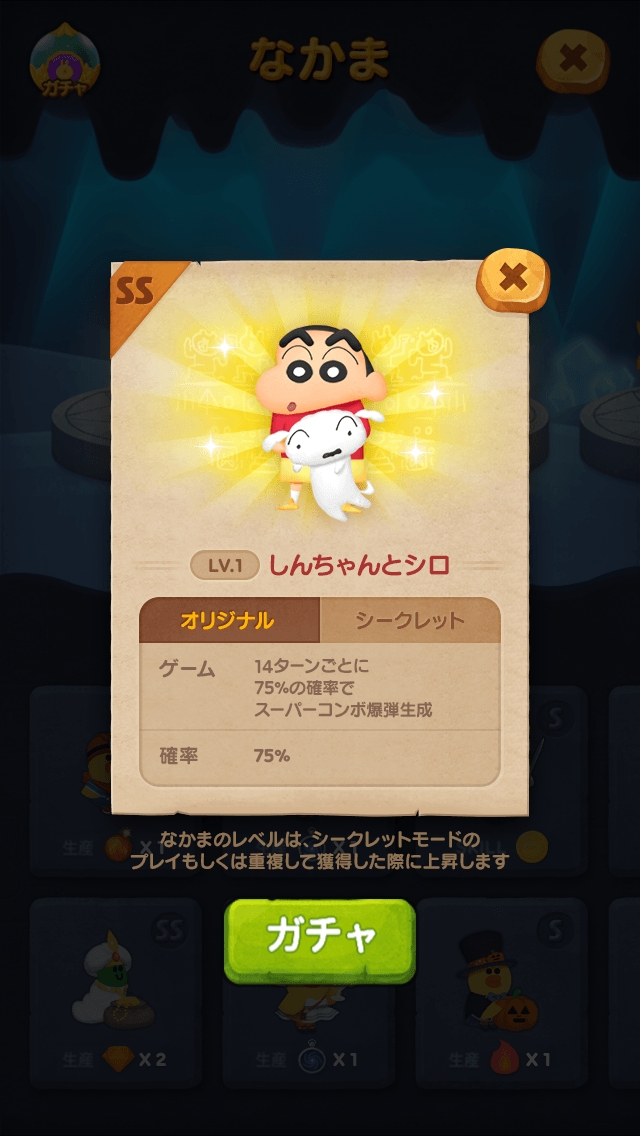Image resolution: width=640 pixels, height=1136 pixels.
Task: Select the オリジナル tab
Action: [228, 620]
